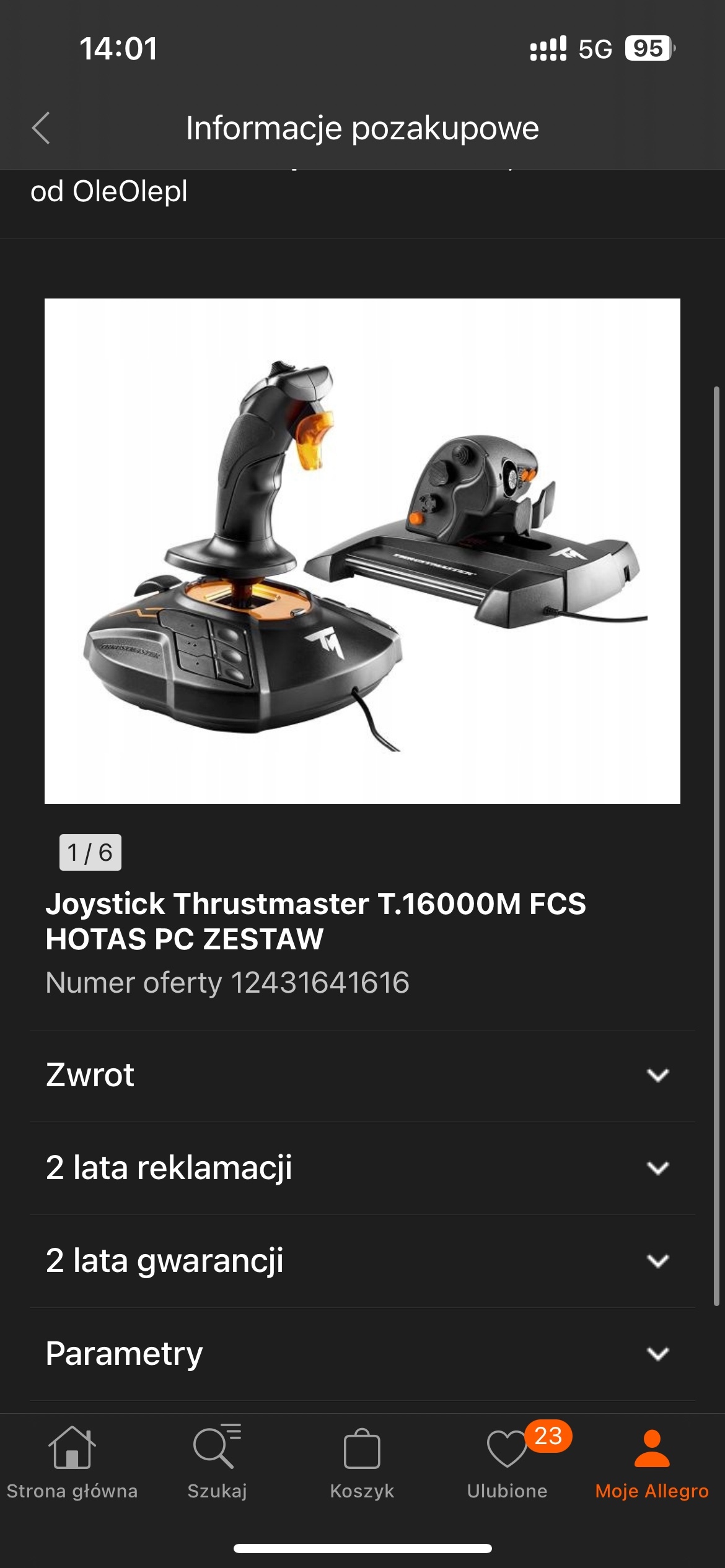
Task: Open the Moje Allegro tab
Action: point(652,1463)
